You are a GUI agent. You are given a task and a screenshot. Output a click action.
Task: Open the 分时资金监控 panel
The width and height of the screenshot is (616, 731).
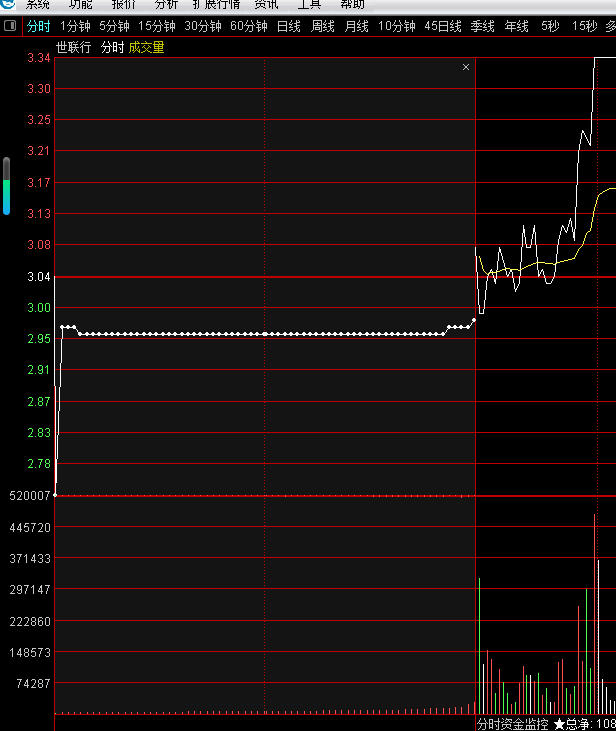pos(512,723)
